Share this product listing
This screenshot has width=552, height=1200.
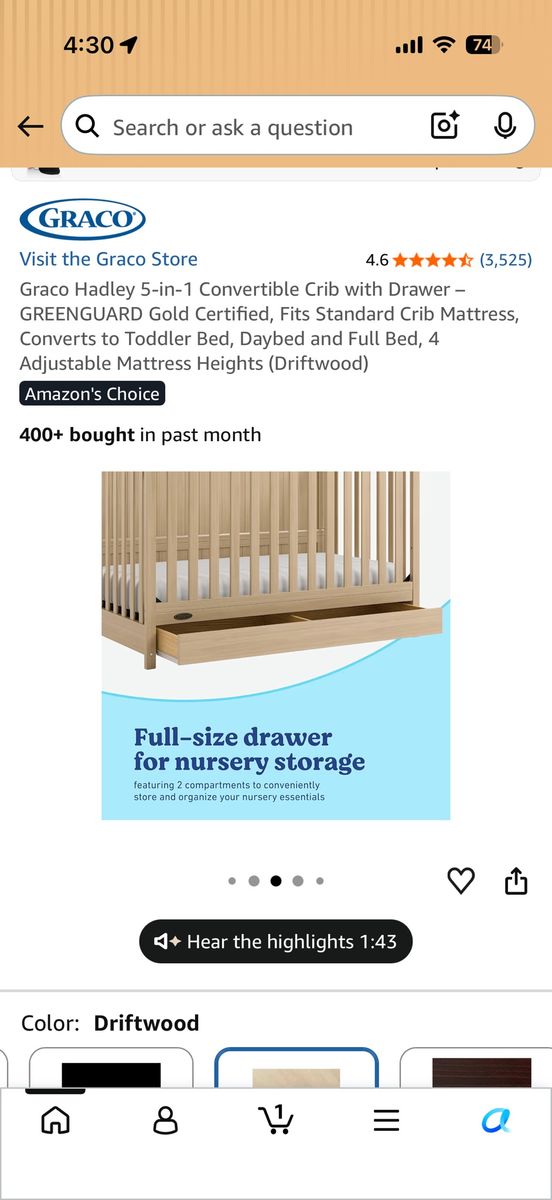pyautogui.click(x=516, y=881)
